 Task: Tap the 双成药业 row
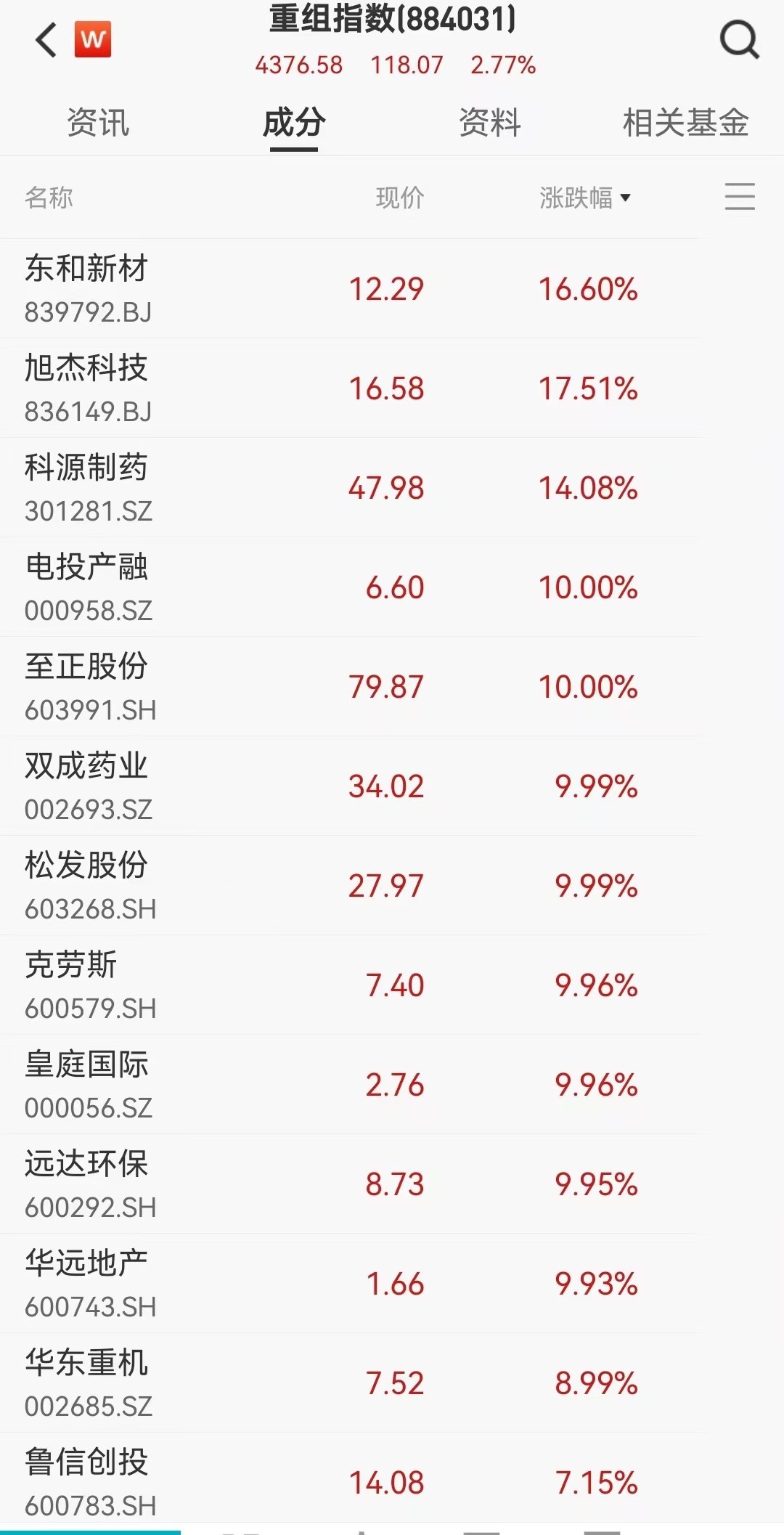point(348,786)
